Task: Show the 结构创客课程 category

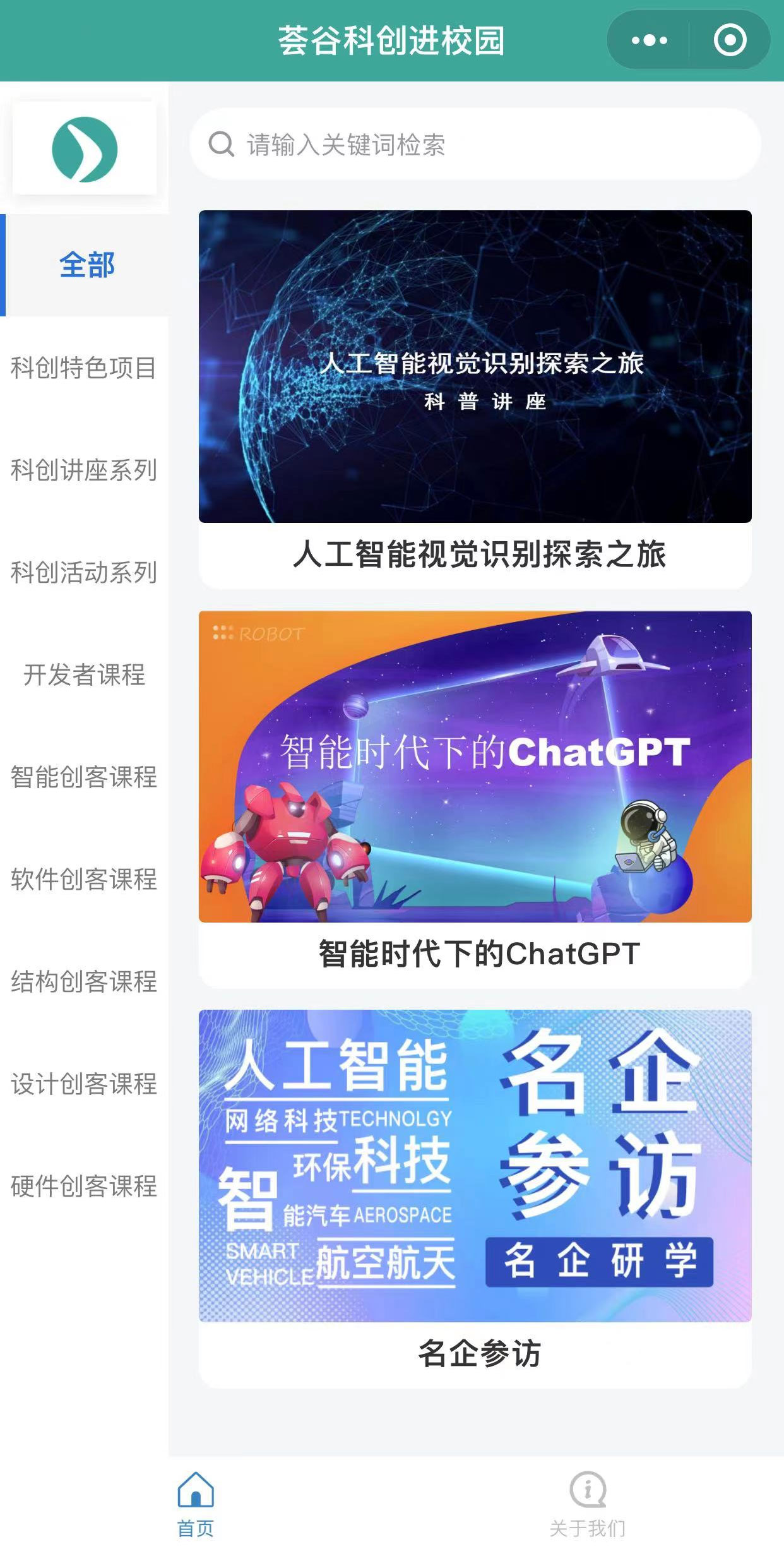Action: click(x=85, y=981)
